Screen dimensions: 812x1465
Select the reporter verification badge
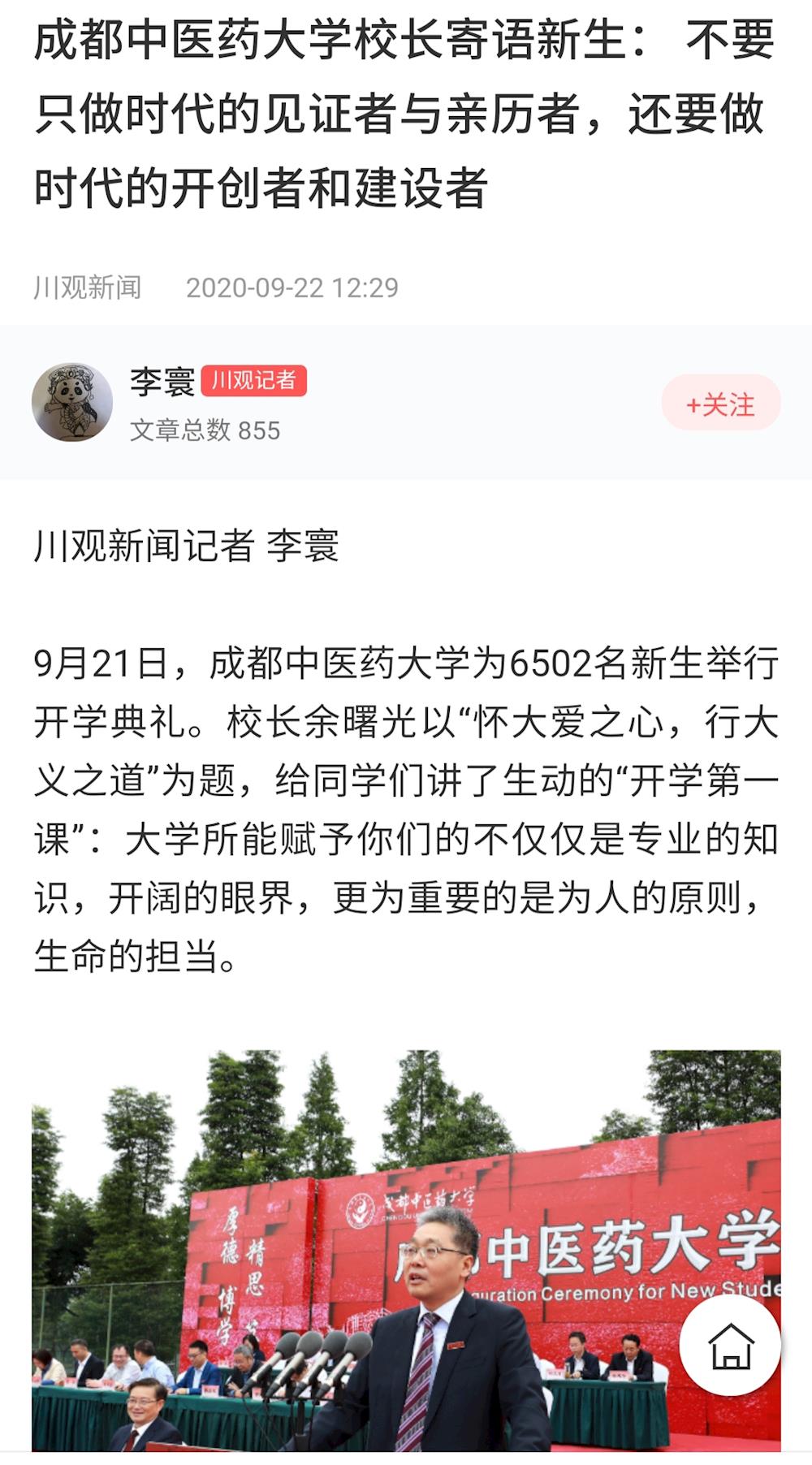coord(257,378)
